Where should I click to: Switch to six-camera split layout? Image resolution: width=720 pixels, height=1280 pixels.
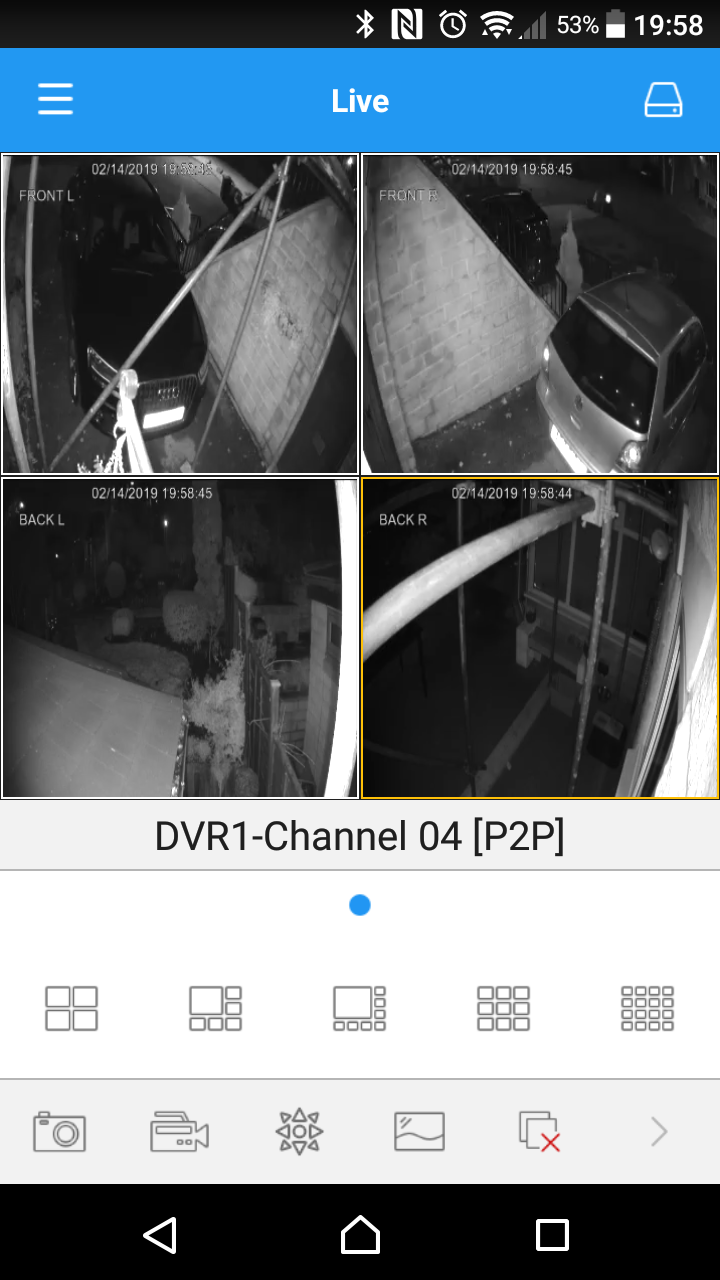[x=215, y=1008]
